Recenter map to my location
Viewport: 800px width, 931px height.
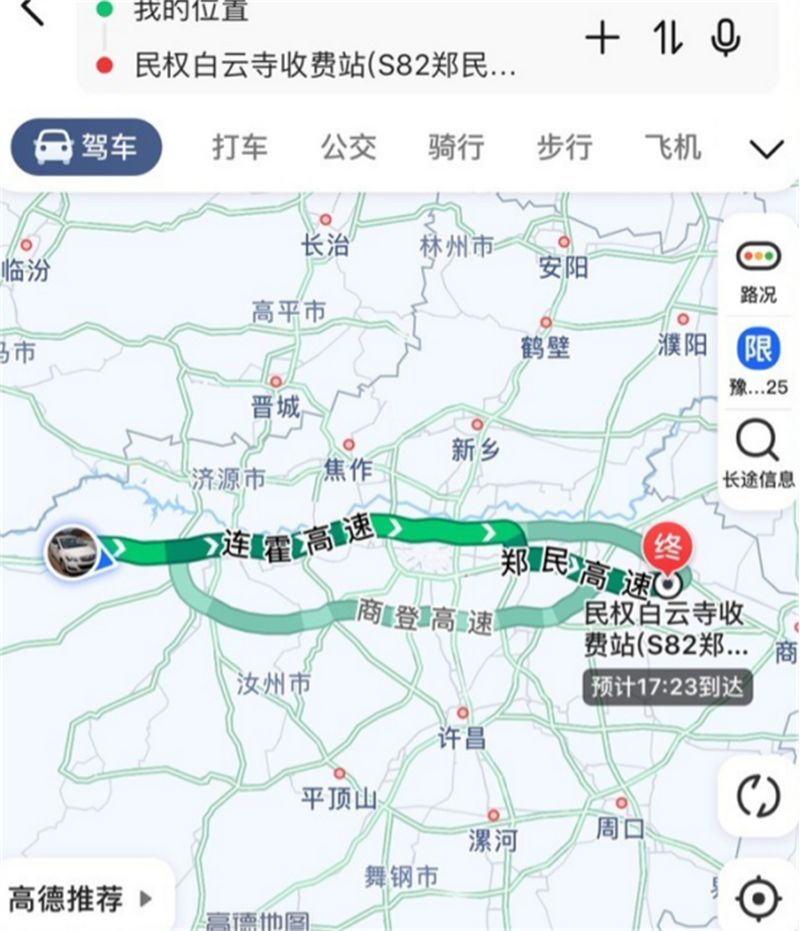point(758,897)
